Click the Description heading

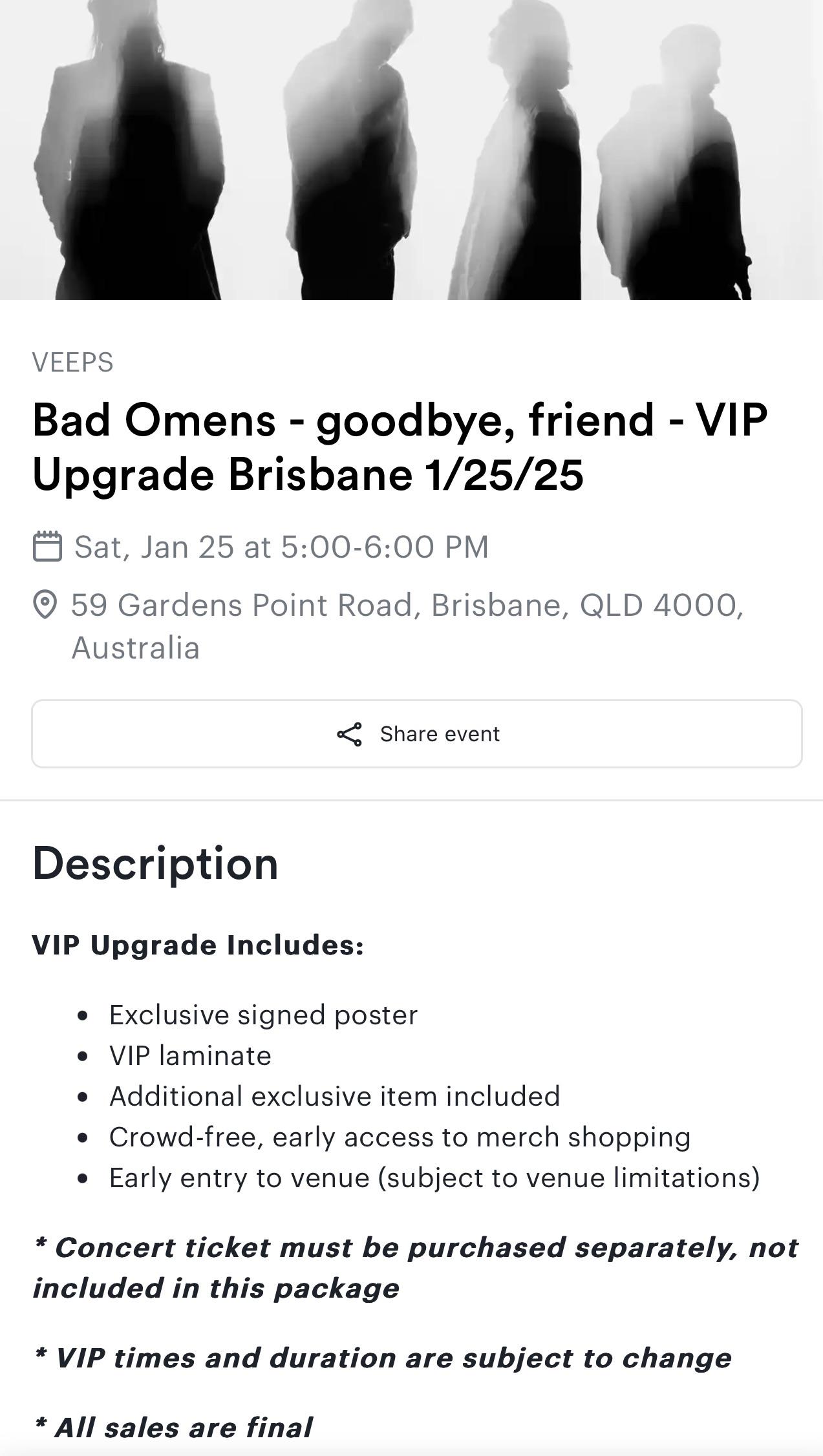click(155, 863)
